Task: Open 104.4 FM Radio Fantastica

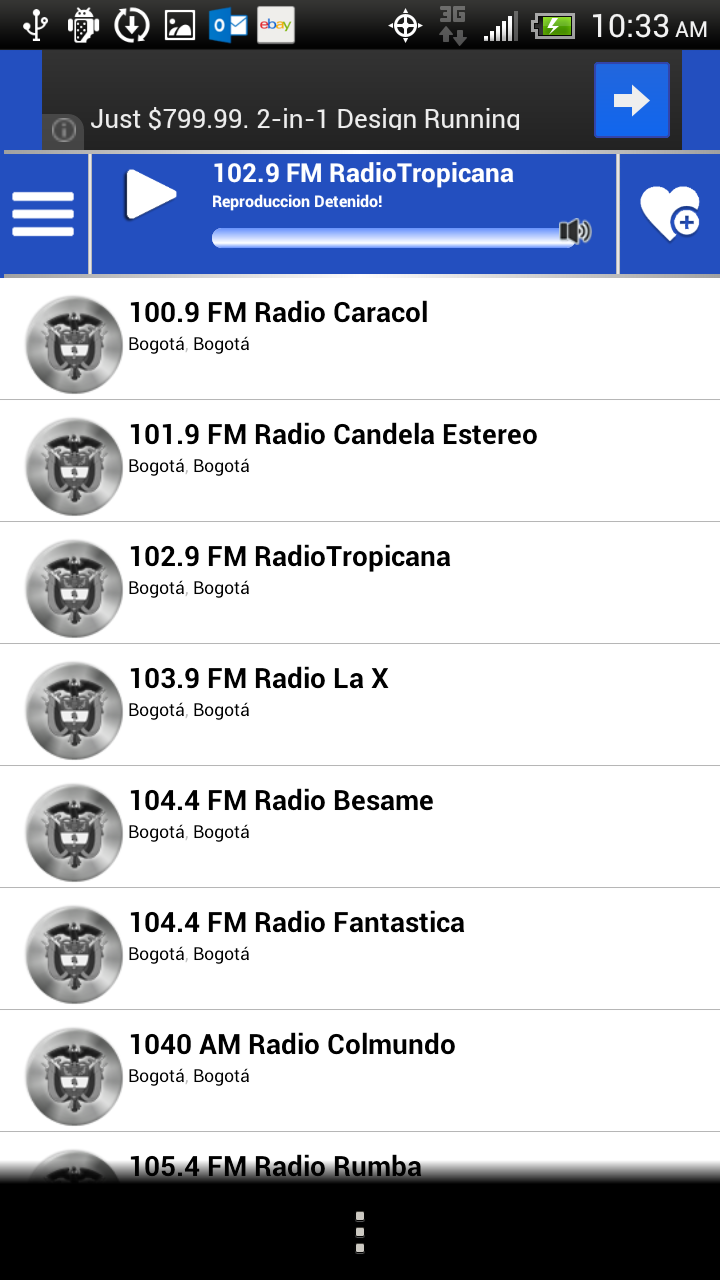Action: pos(360,949)
